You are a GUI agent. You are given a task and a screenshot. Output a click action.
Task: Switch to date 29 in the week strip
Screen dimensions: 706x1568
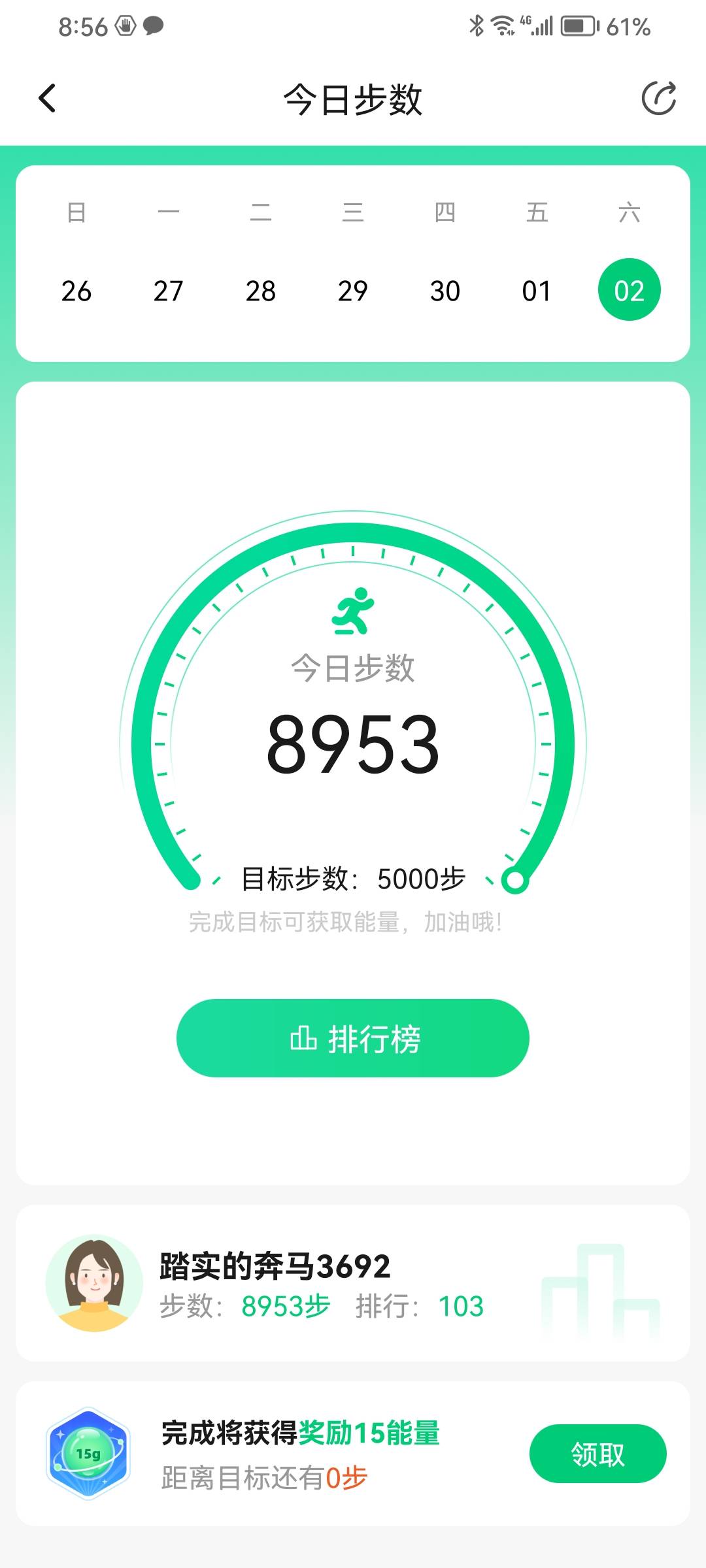tap(354, 291)
